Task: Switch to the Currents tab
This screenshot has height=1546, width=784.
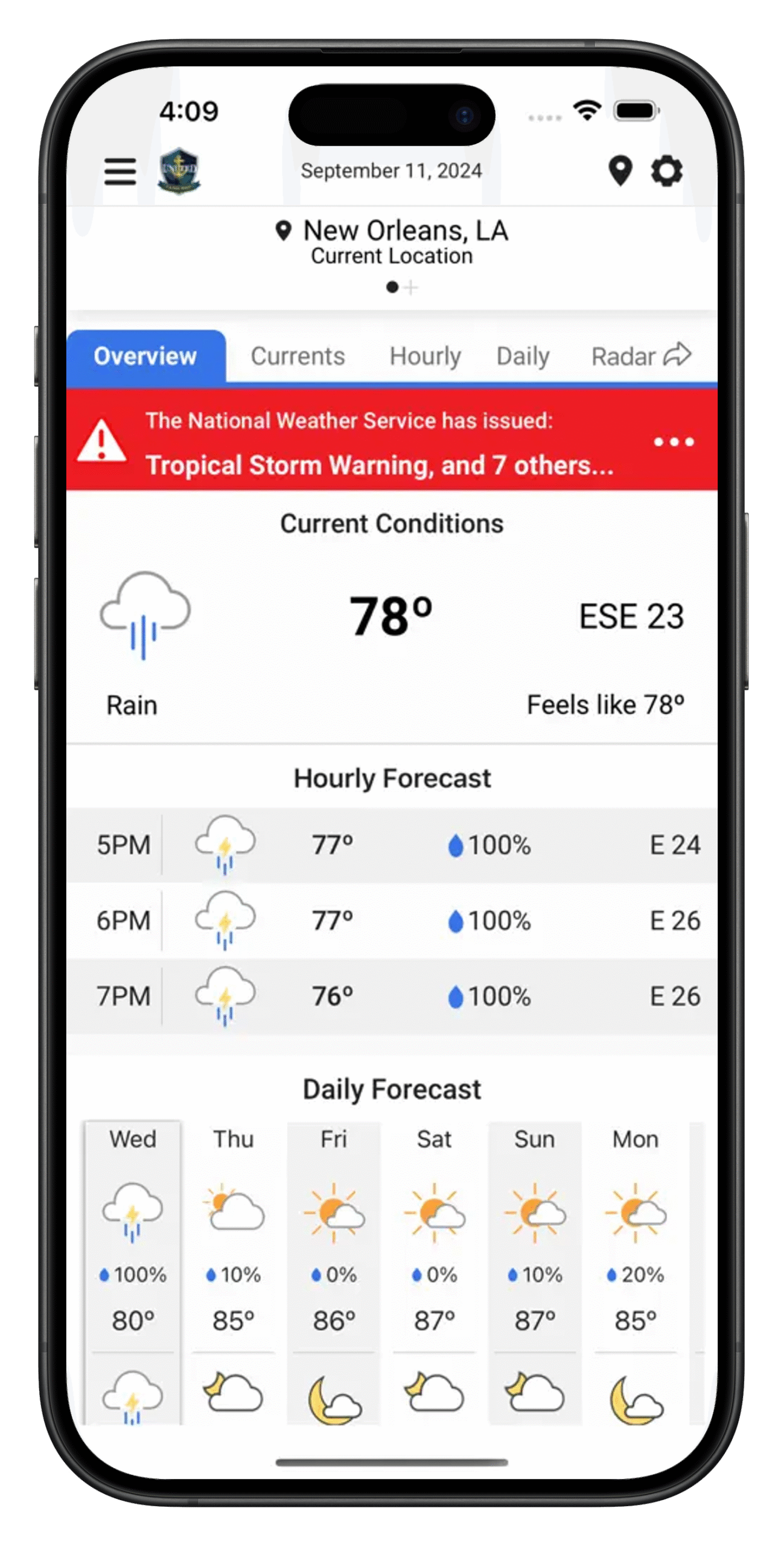Action: [298, 356]
